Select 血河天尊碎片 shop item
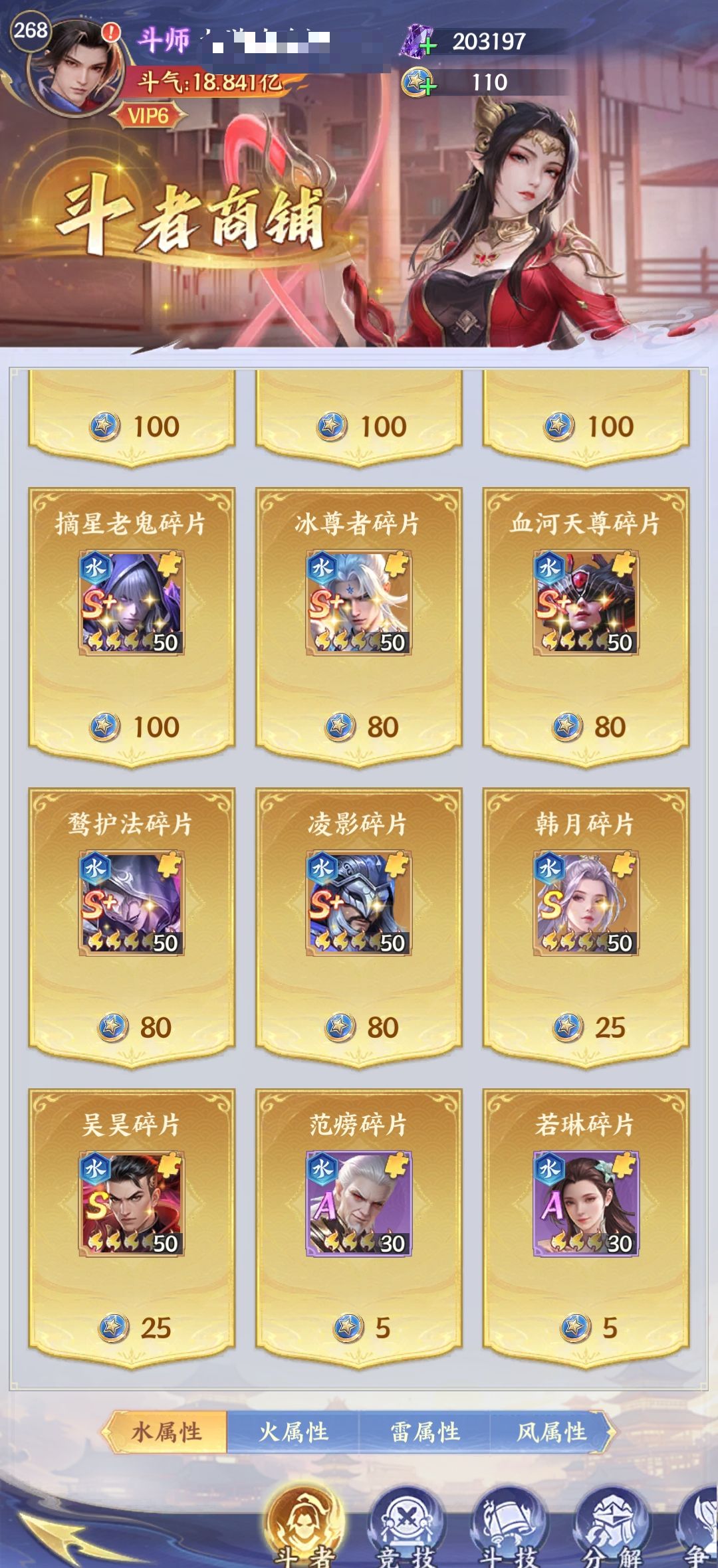 point(586,625)
